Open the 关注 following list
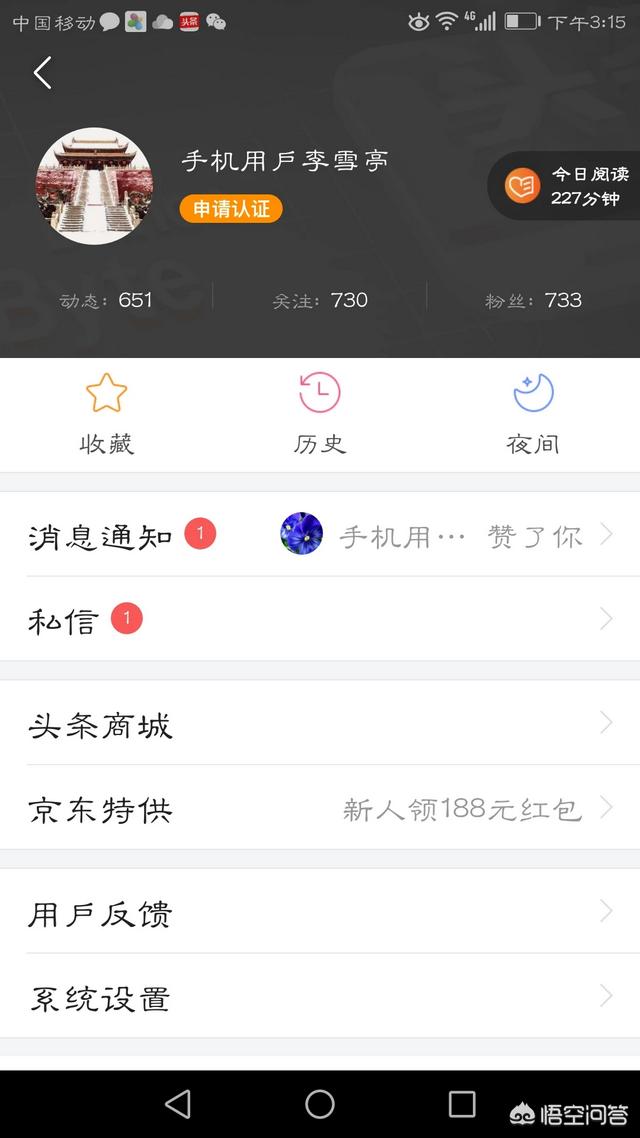Screen dimensions: 640x1138 (320, 300)
